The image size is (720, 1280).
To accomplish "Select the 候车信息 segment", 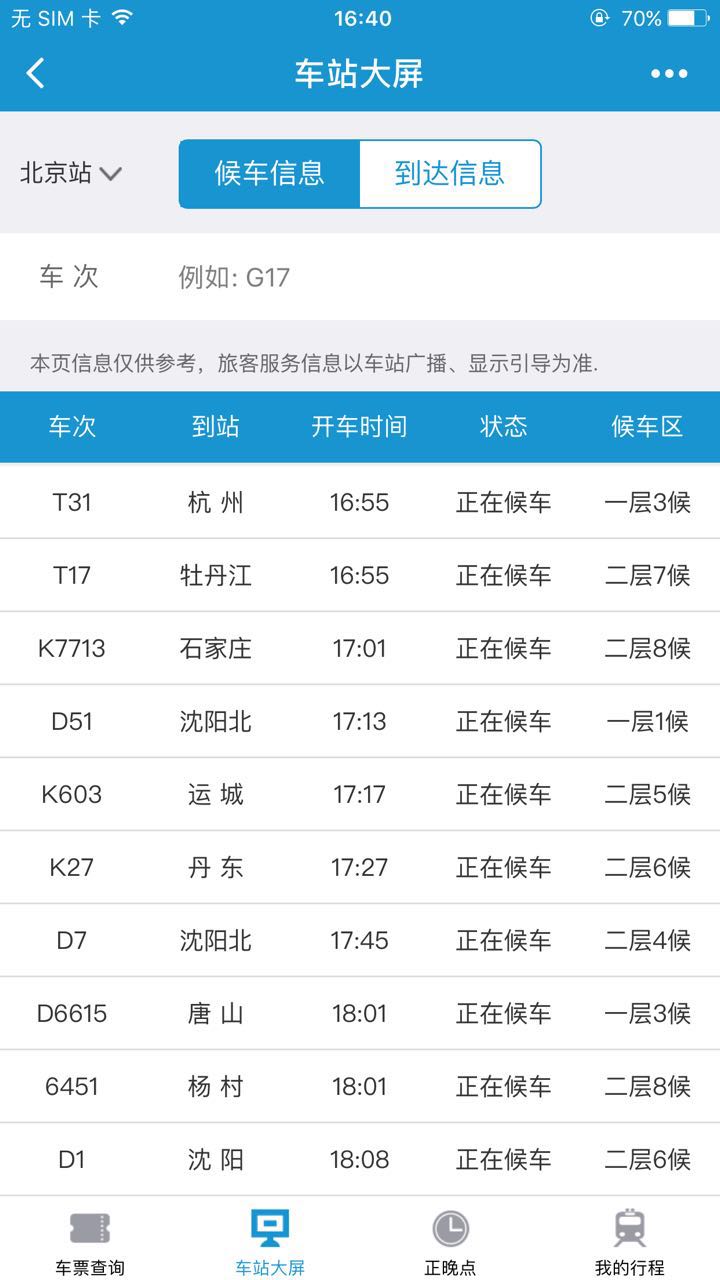I will click(x=269, y=173).
